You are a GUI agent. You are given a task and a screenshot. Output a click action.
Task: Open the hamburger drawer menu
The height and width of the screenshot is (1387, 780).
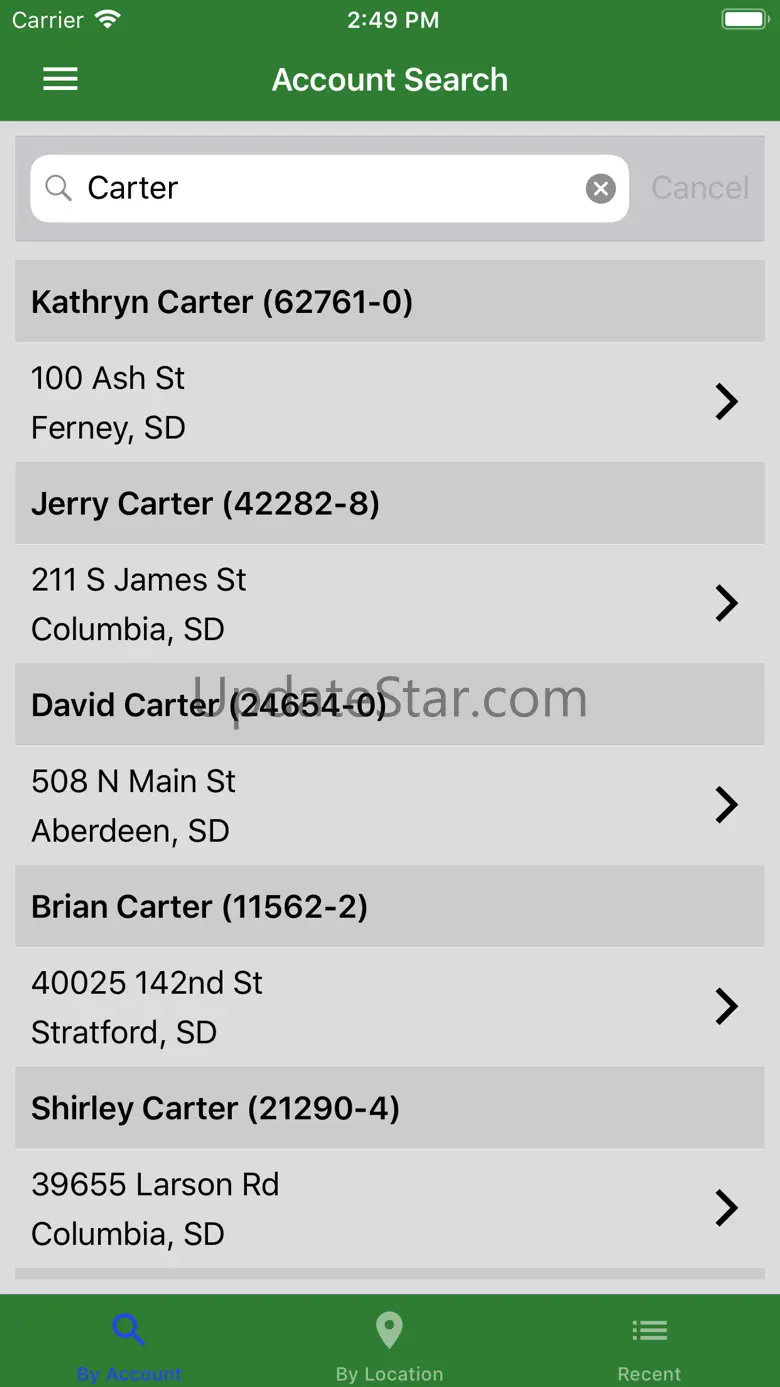(x=60, y=80)
